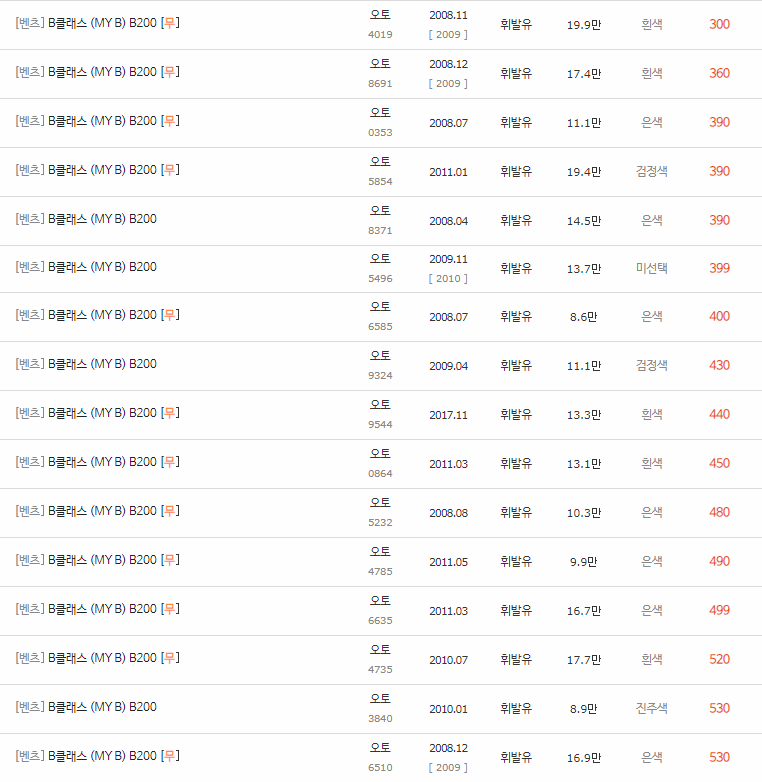Click the 오토 4735 dealer link
The image size is (762, 782).
click(380, 651)
